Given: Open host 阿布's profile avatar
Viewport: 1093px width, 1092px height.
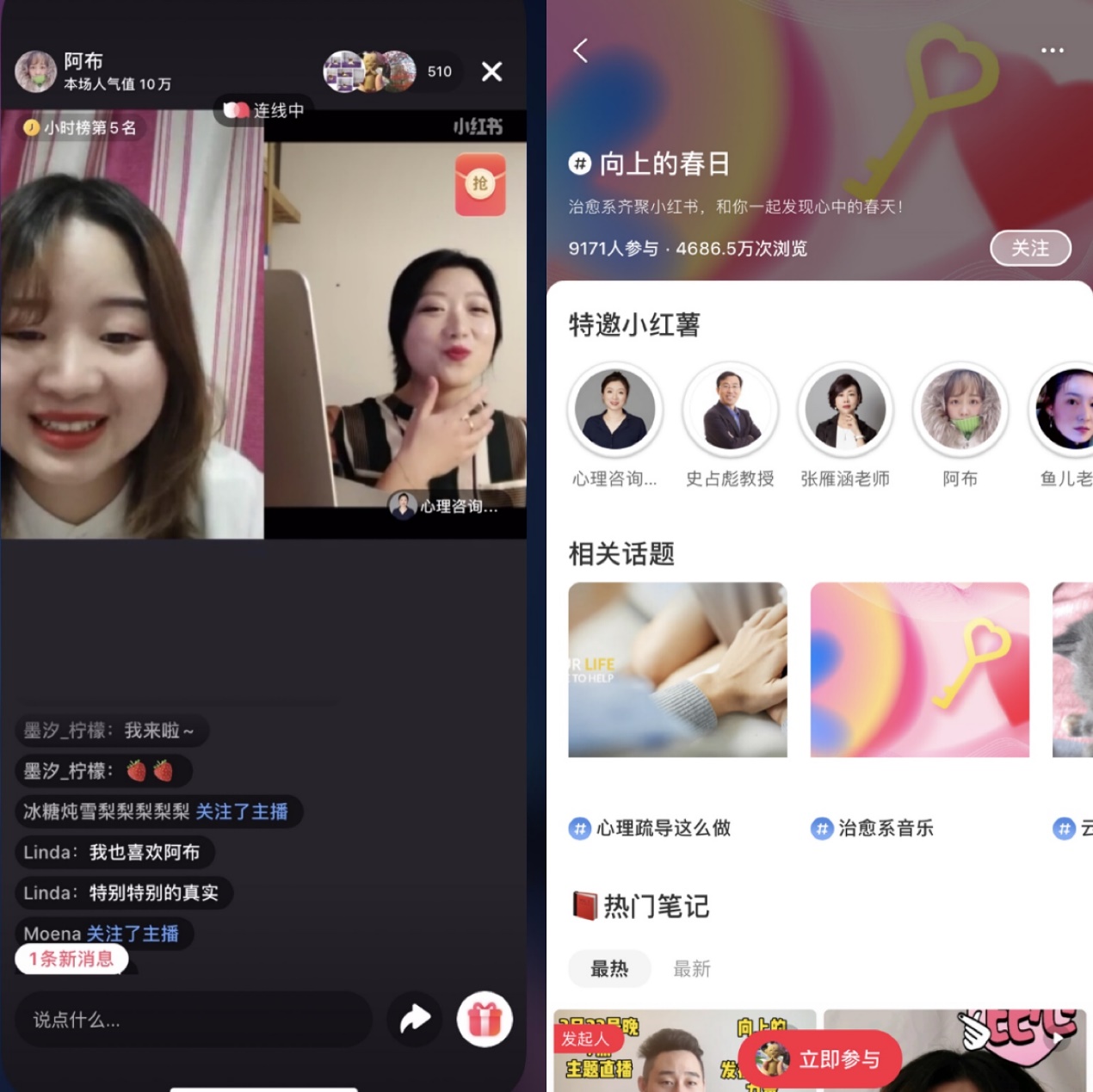Looking at the screenshot, I should (35, 71).
